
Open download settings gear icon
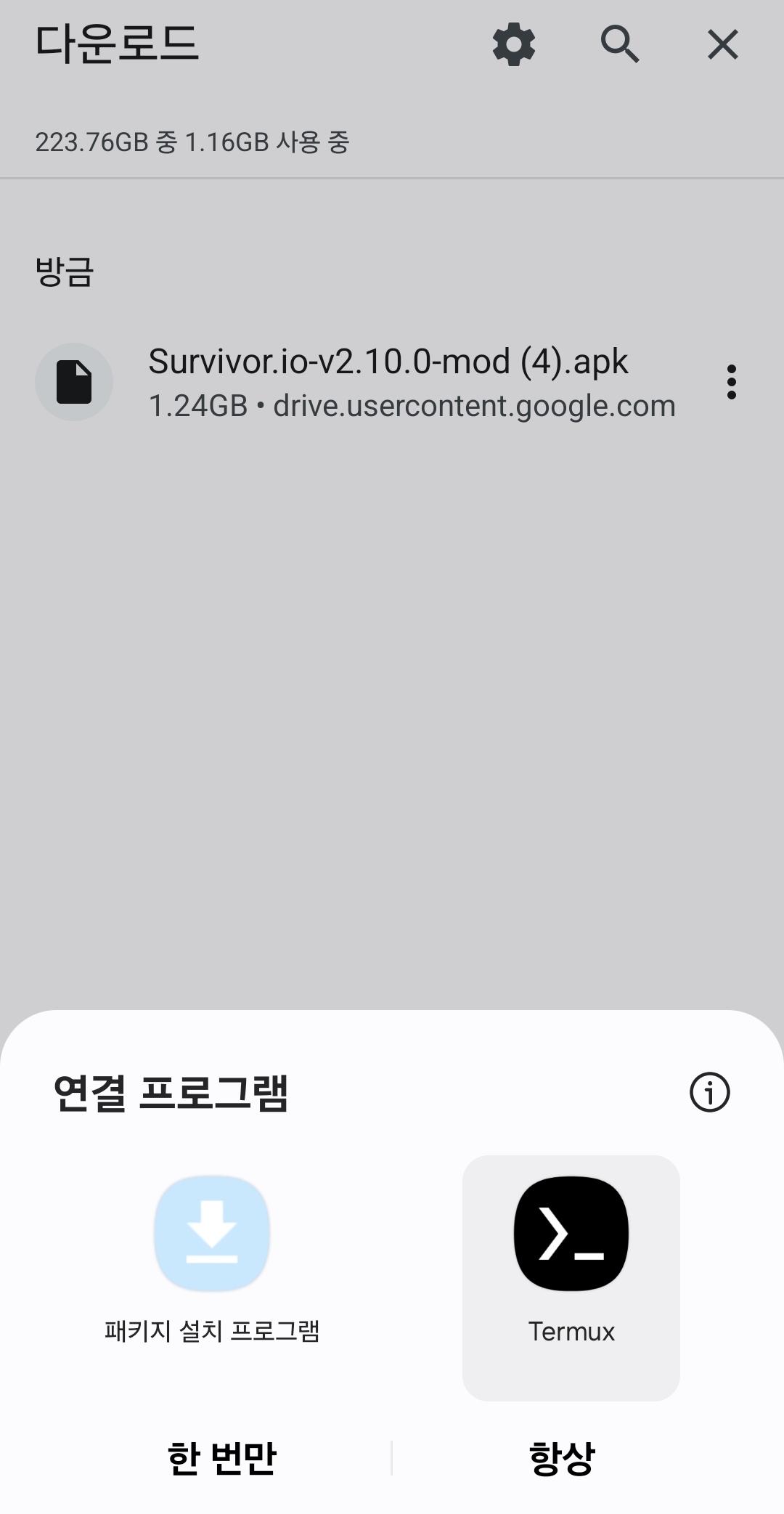coord(514,44)
